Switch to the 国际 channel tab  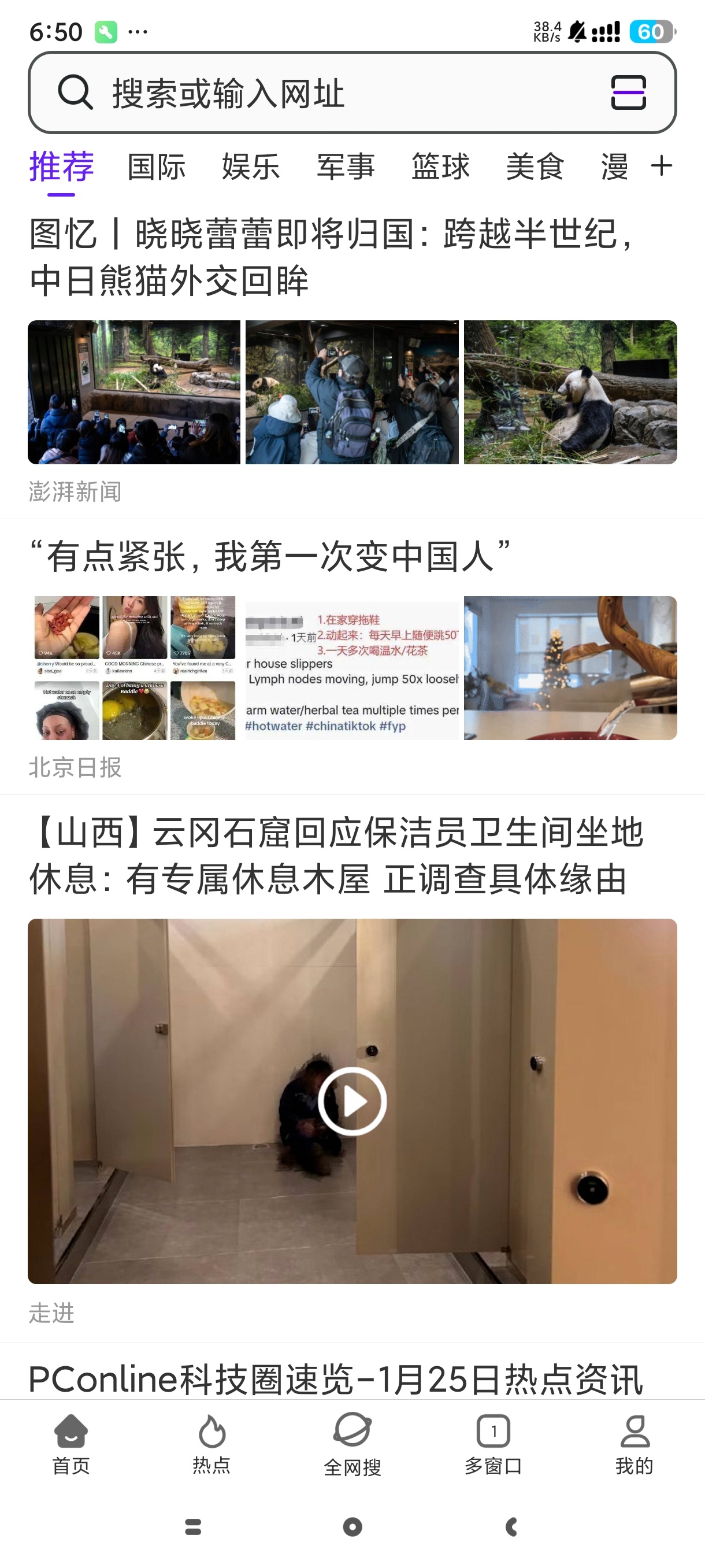154,167
